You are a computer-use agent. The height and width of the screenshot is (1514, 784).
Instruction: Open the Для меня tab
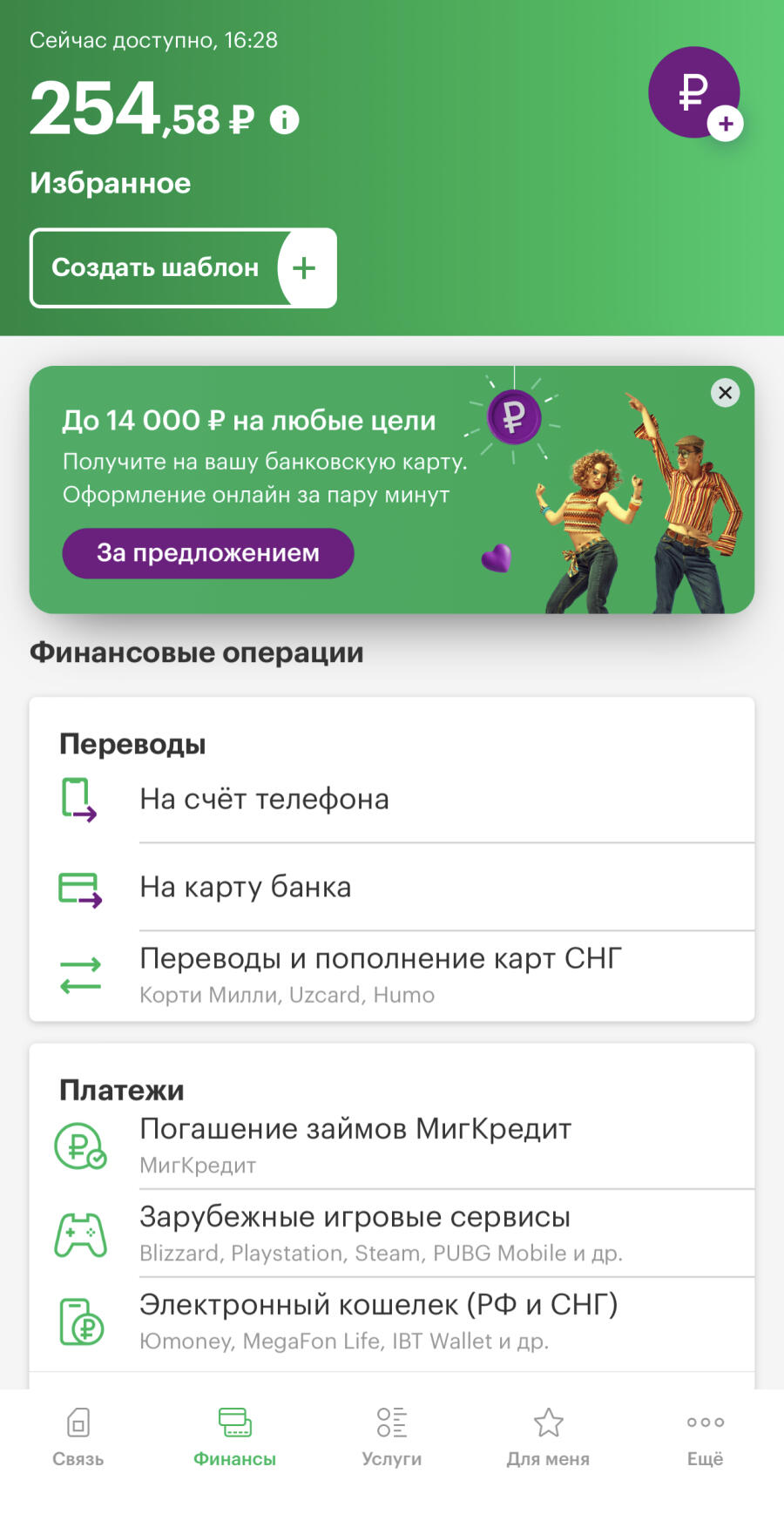pyautogui.click(x=548, y=1437)
